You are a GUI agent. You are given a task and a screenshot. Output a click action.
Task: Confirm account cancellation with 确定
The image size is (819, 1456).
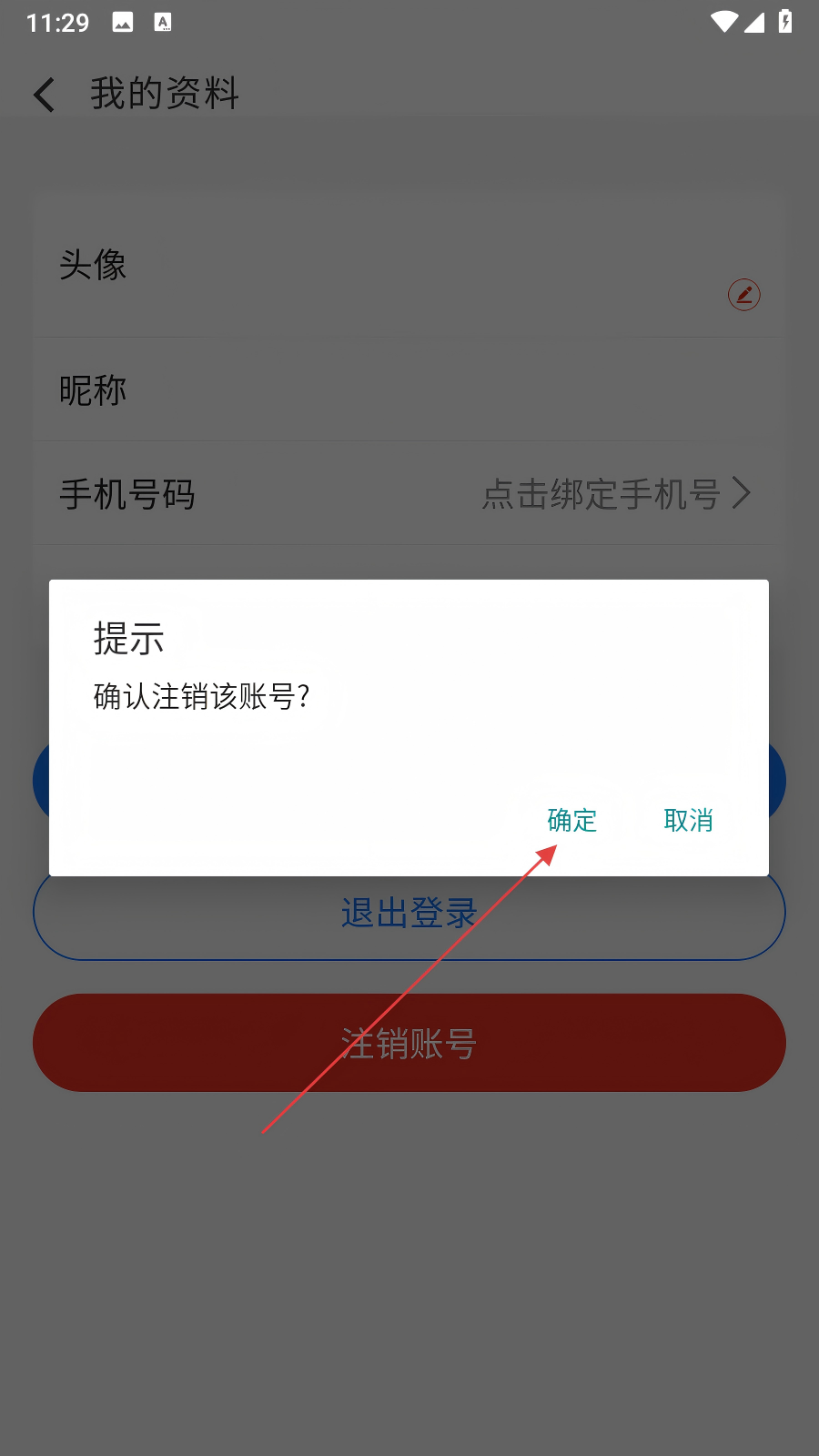pyautogui.click(x=571, y=820)
